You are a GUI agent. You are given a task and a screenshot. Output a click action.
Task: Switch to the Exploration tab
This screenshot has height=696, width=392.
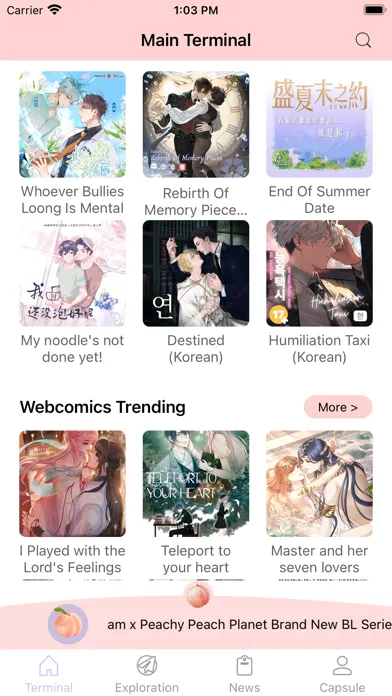[x=147, y=673]
